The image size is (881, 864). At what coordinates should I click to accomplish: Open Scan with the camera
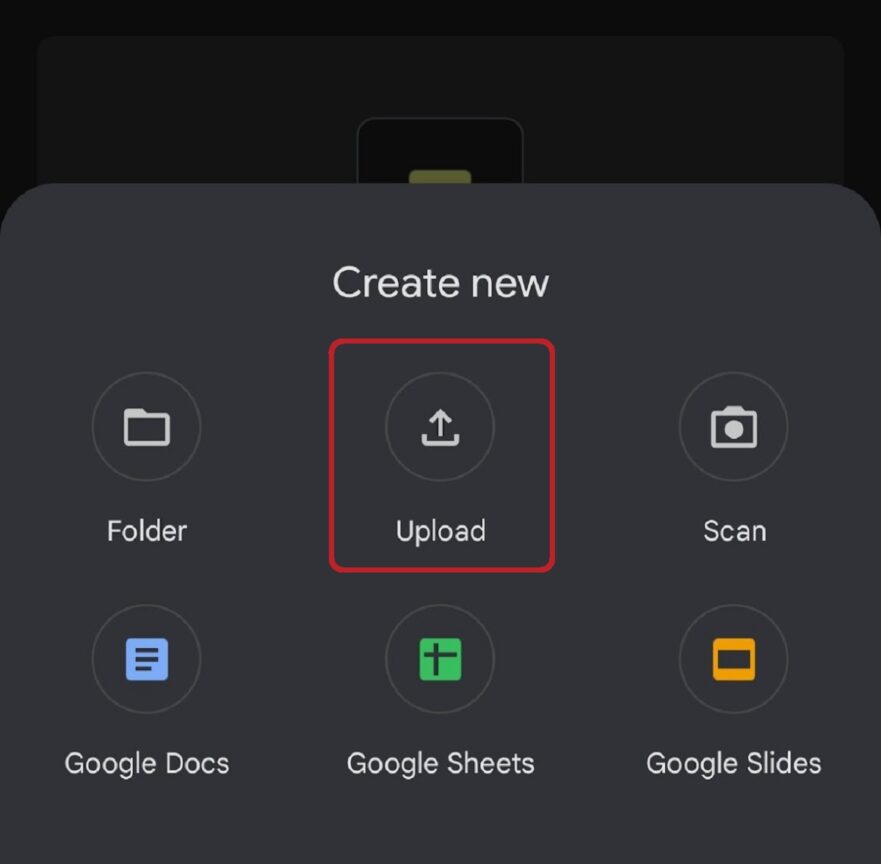(x=733, y=428)
